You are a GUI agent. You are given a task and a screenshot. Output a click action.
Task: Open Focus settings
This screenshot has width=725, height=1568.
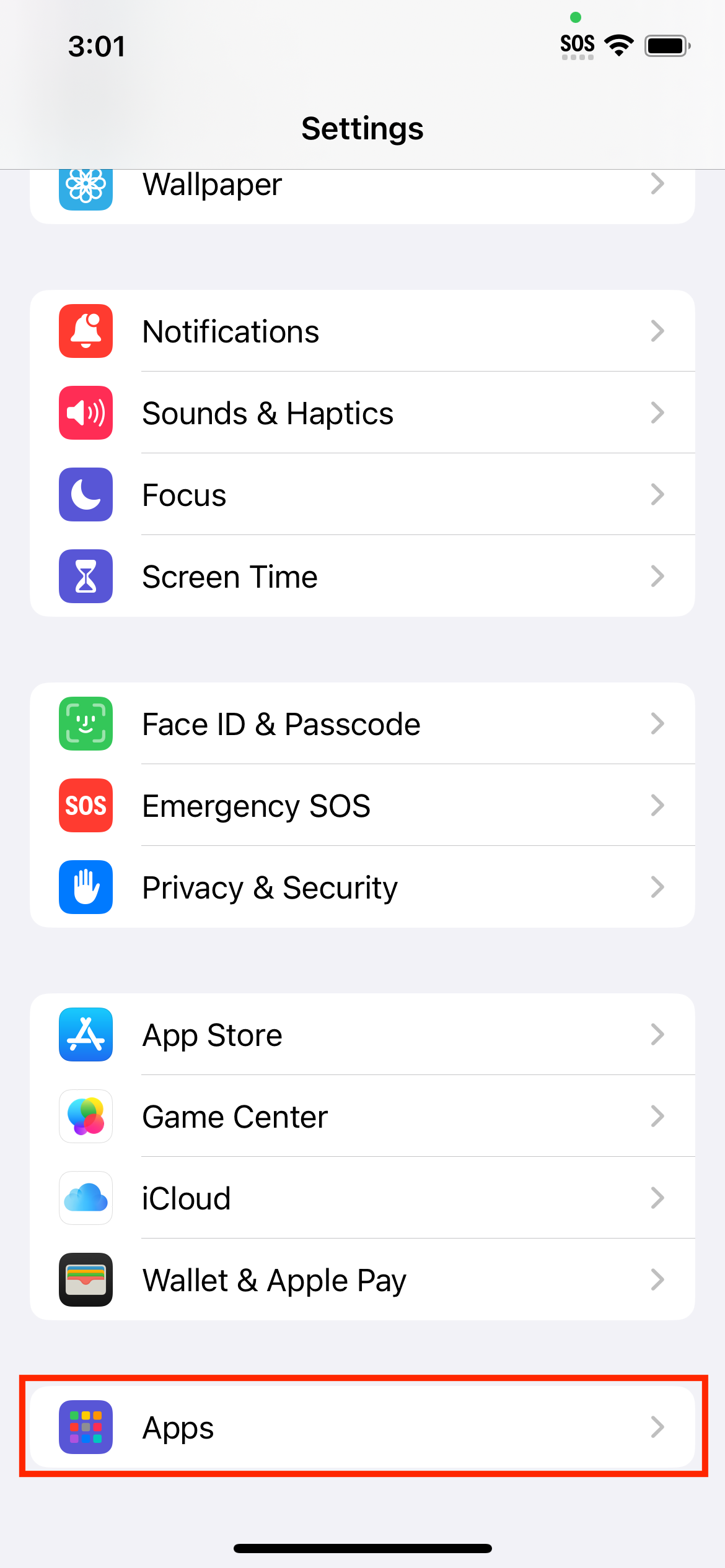[362, 495]
